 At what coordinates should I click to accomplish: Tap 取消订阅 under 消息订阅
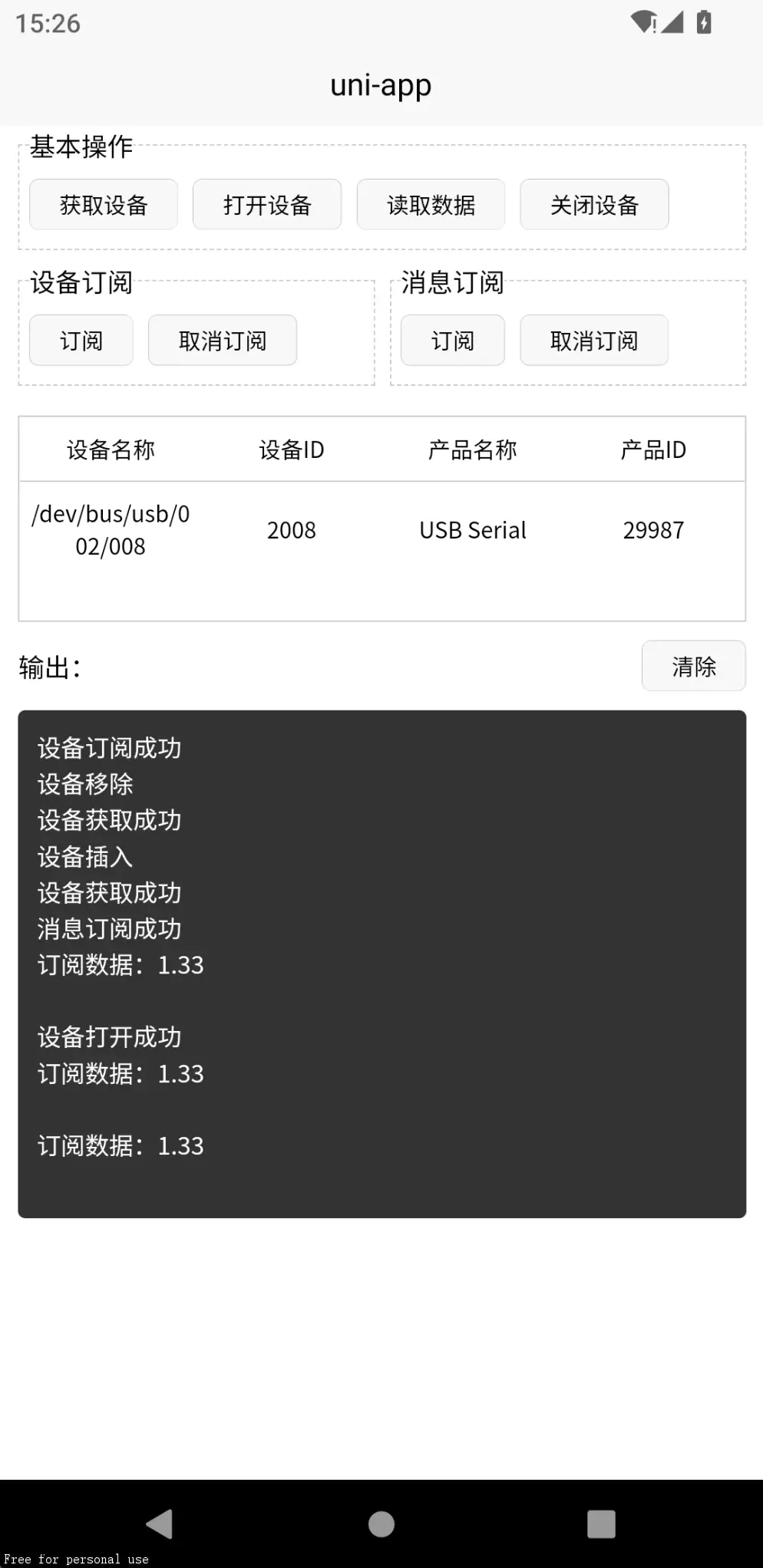click(594, 341)
